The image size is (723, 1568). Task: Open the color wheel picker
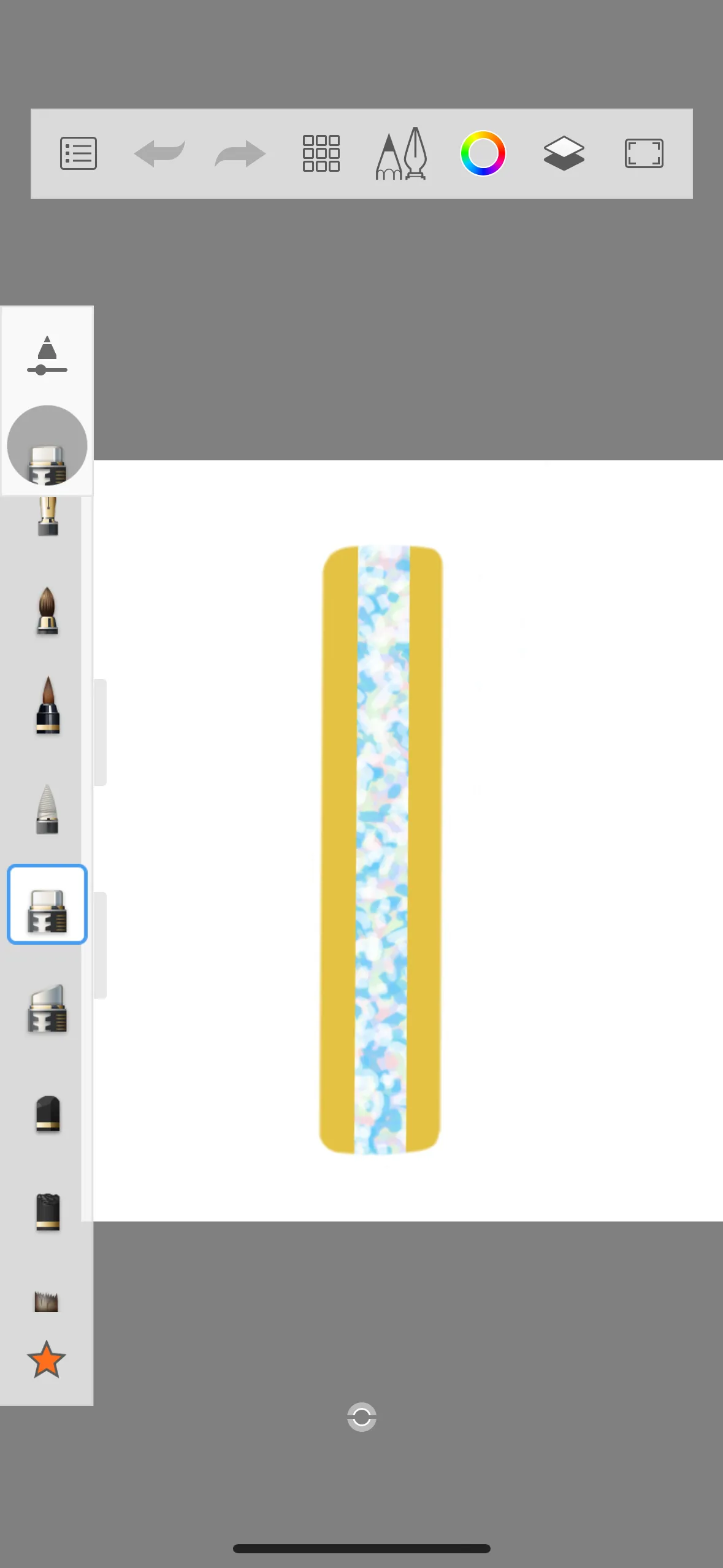click(x=483, y=153)
